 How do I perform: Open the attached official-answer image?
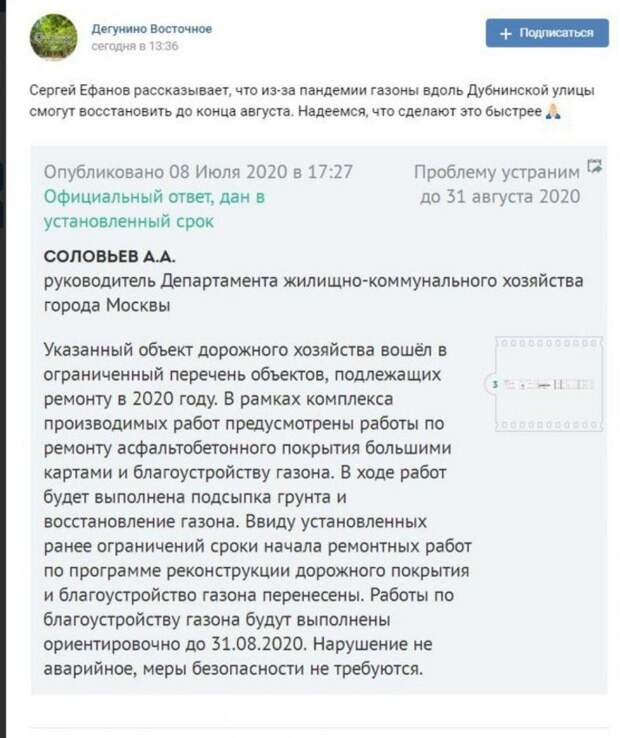[x=318, y=420]
